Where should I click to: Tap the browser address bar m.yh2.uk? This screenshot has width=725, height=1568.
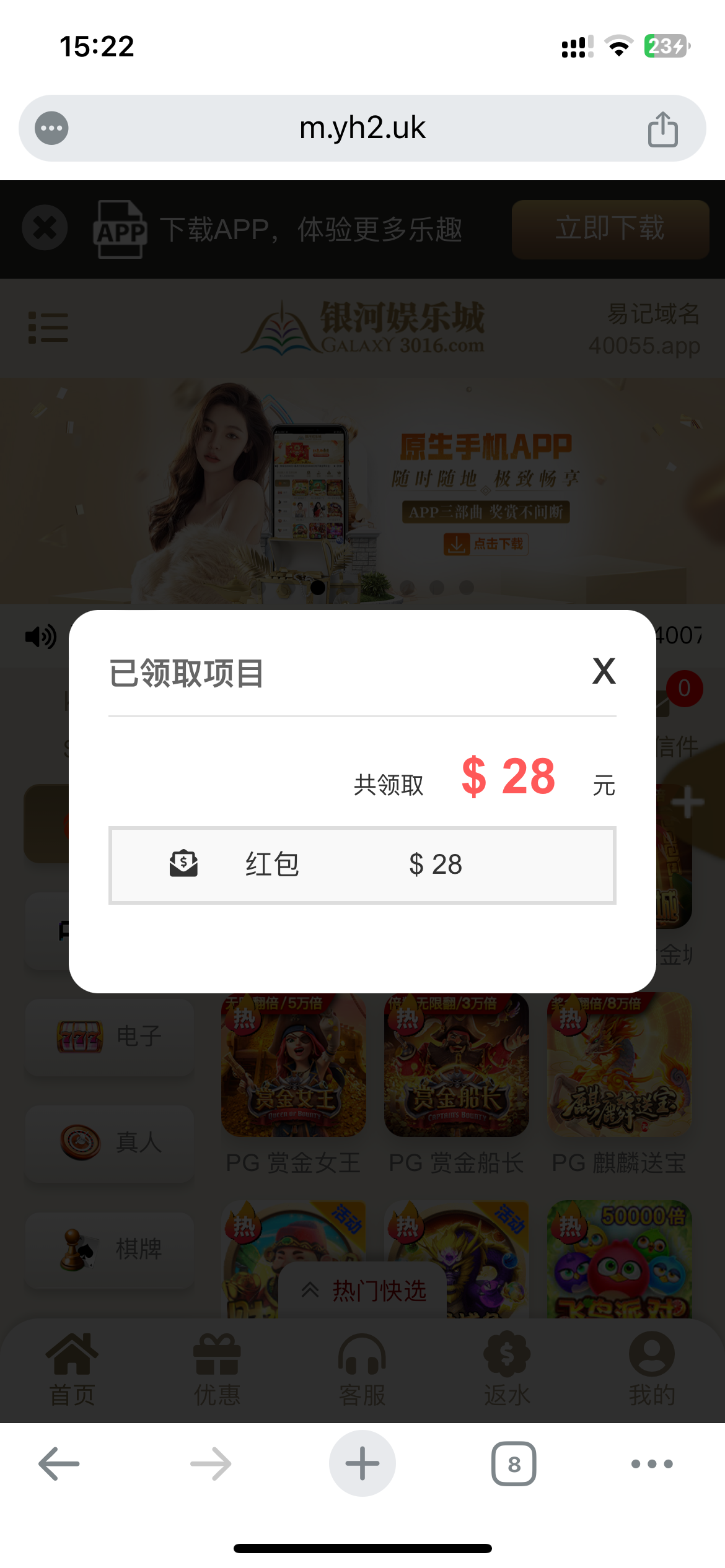pos(362,128)
